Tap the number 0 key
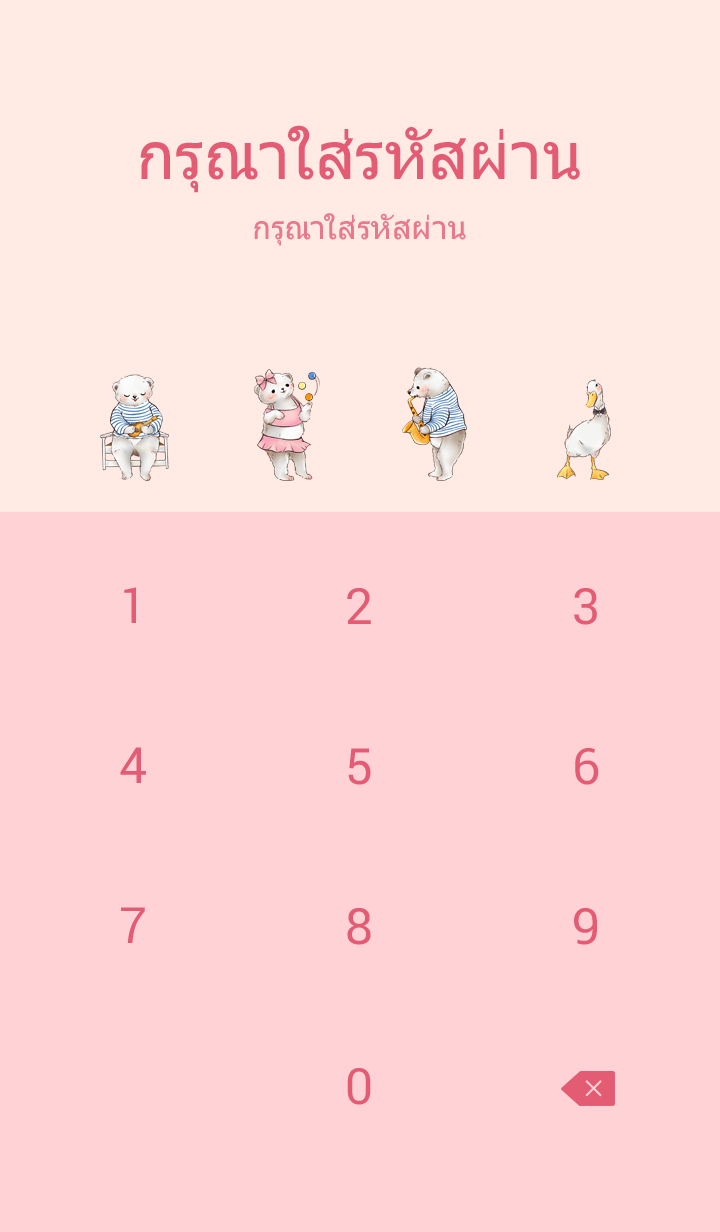This screenshot has width=720, height=1232. point(359,1087)
